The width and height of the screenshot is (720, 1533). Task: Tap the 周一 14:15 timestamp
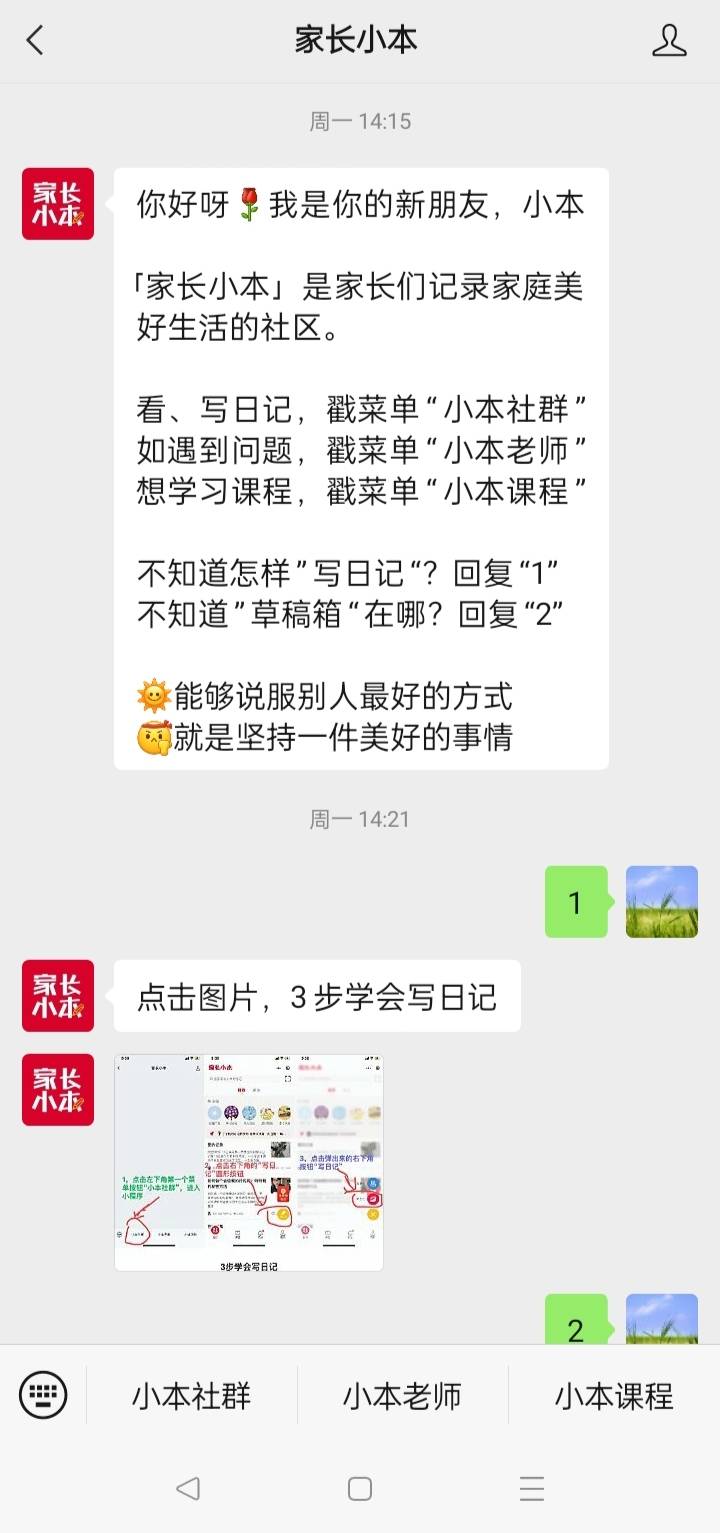(x=360, y=122)
